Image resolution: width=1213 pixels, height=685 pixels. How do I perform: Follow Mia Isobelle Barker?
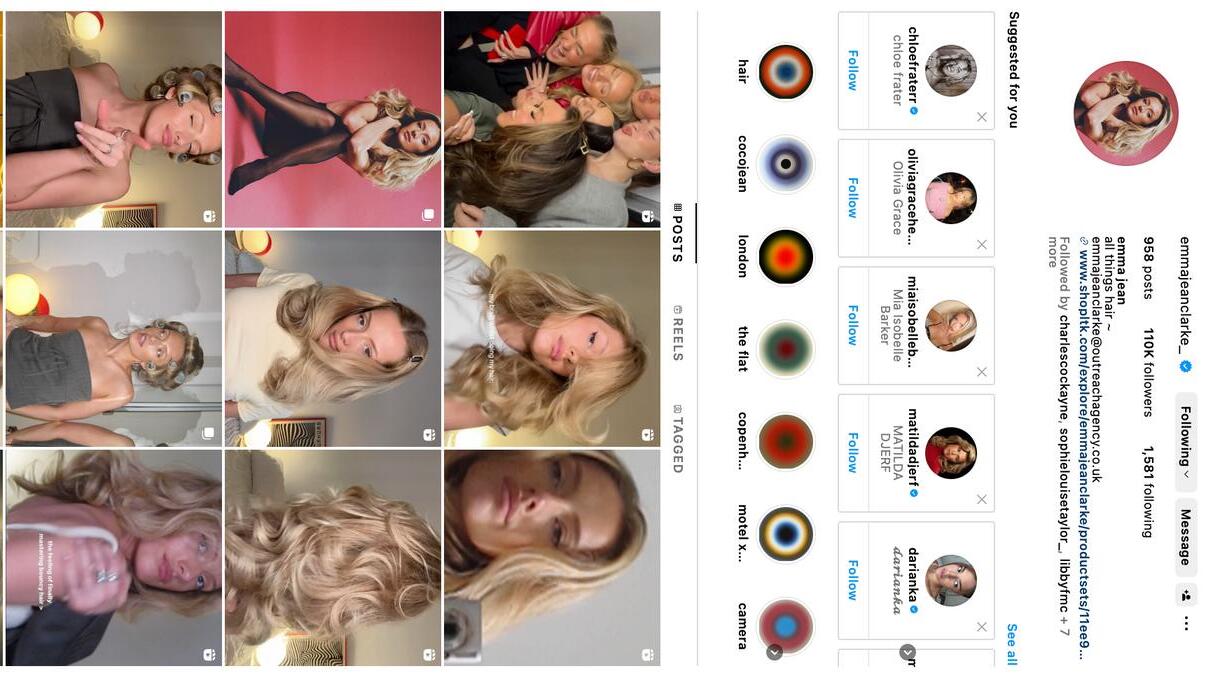[x=852, y=324]
